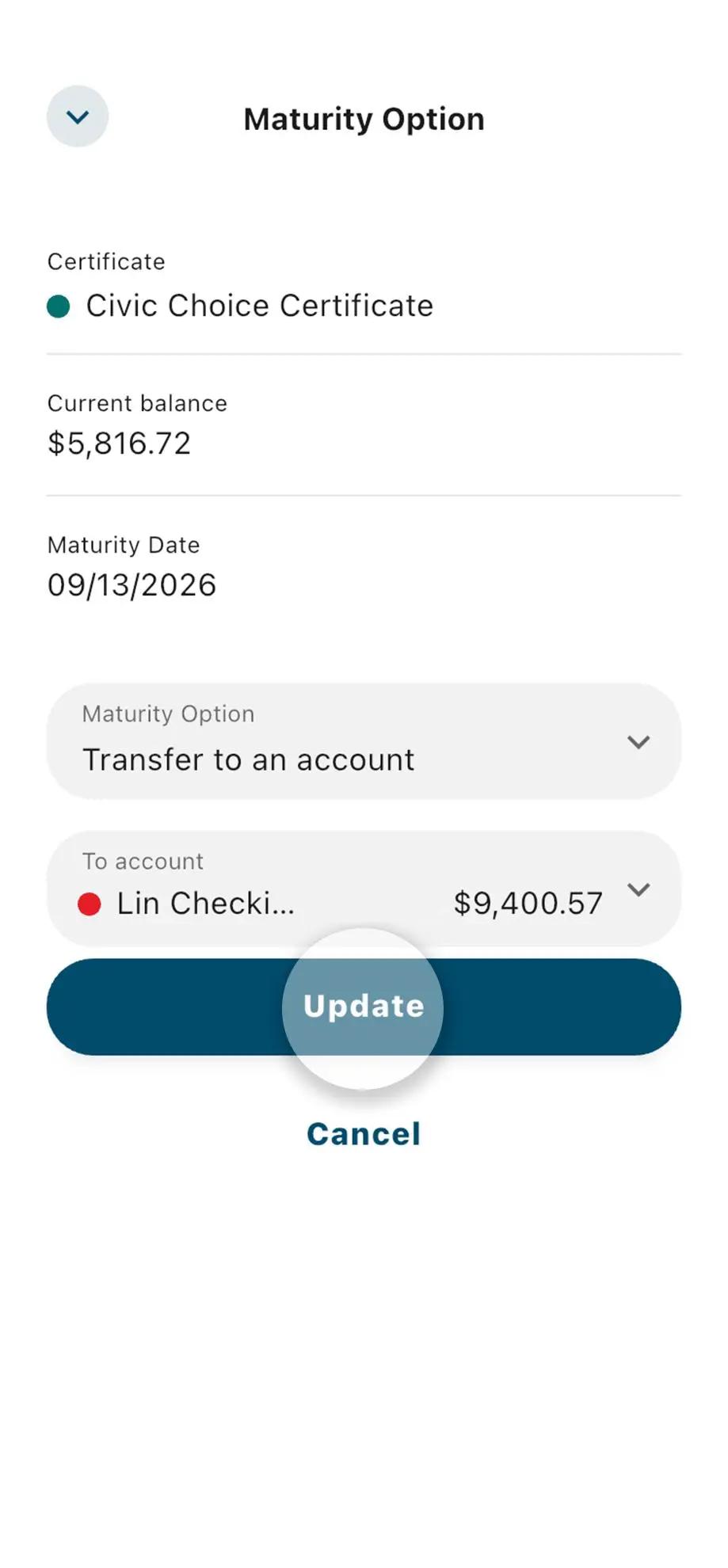Tap the current balance amount $5,816.72

click(119, 443)
